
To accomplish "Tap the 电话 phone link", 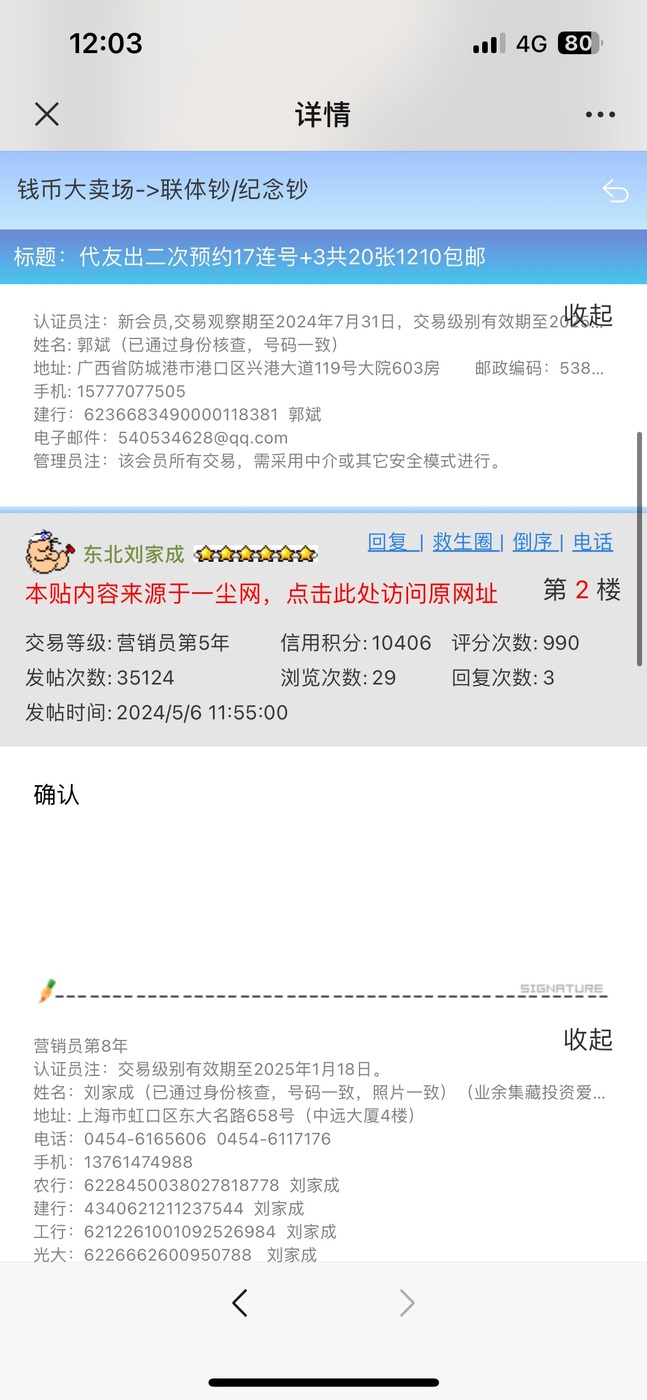I will (x=593, y=542).
